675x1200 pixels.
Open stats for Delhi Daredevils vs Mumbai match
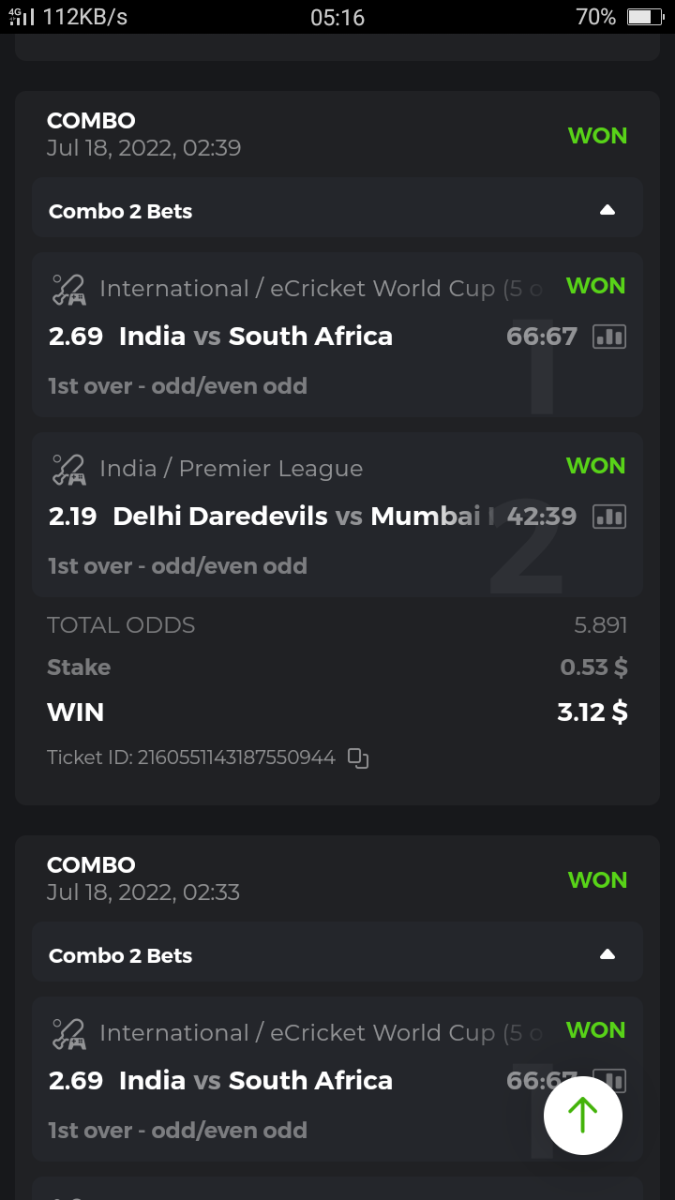(609, 516)
